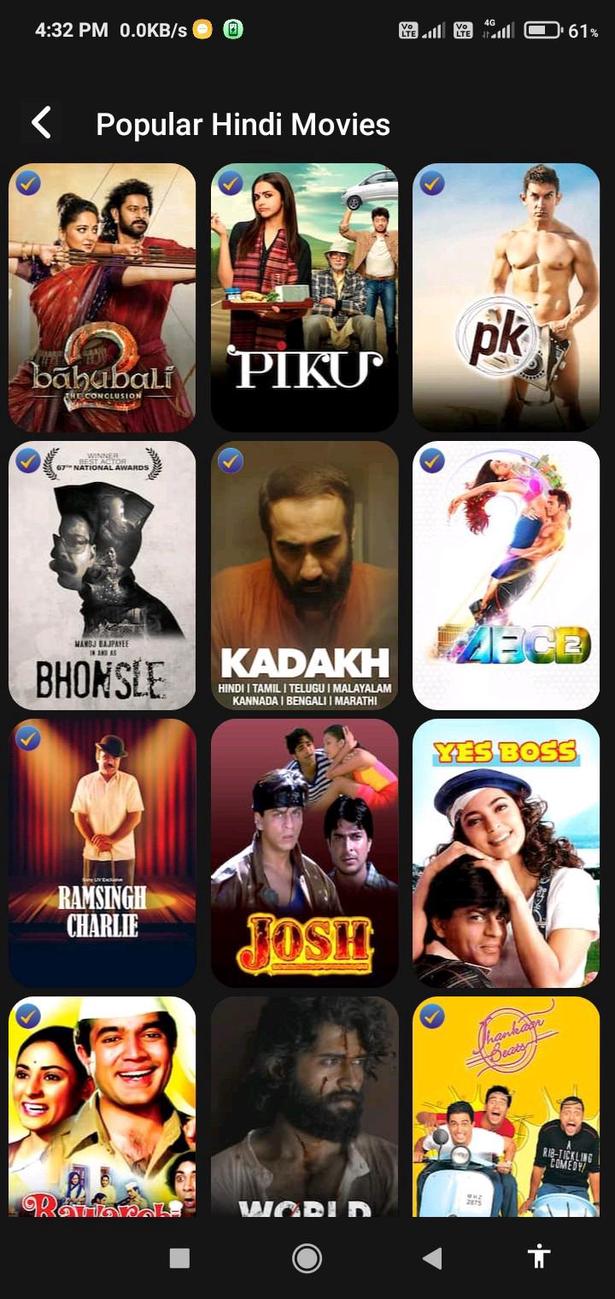The width and height of the screenshot is (615, 1299).
Task: Select the Ramsingh Charlie movie
Action: tap(102, 852)
